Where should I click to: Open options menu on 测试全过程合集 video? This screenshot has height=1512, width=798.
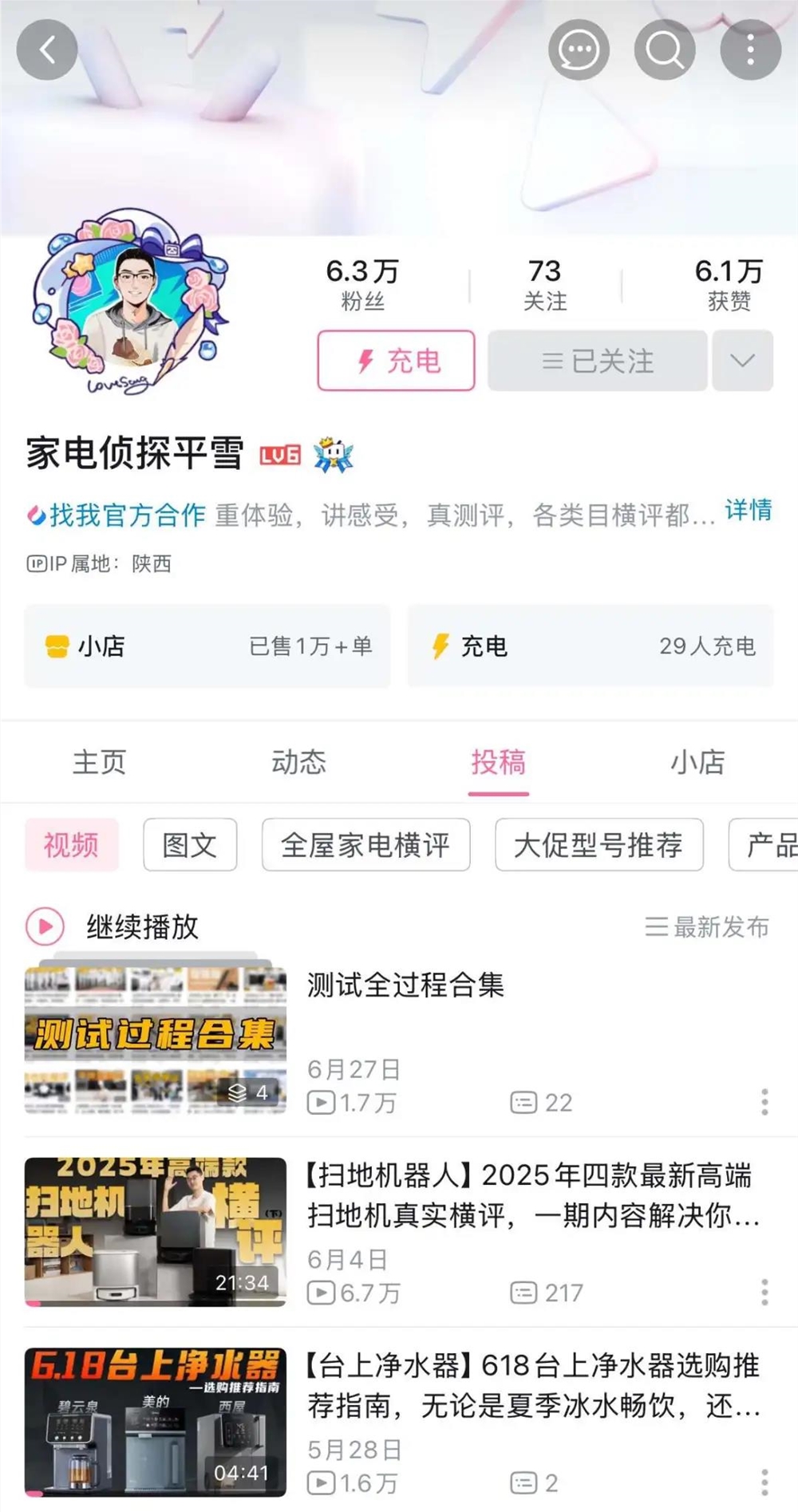pos(764,1103)
